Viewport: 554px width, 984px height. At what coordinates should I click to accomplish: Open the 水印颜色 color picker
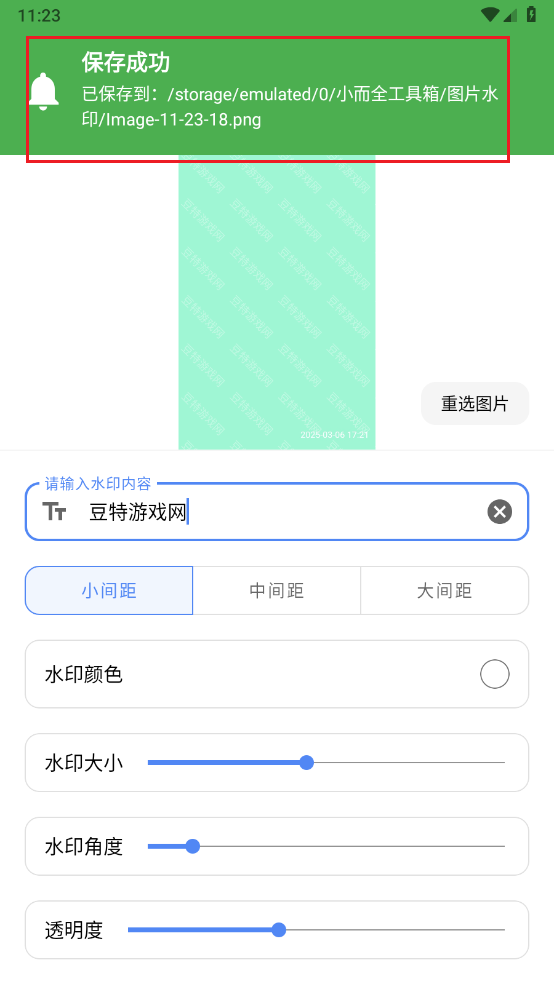(277, 674)
